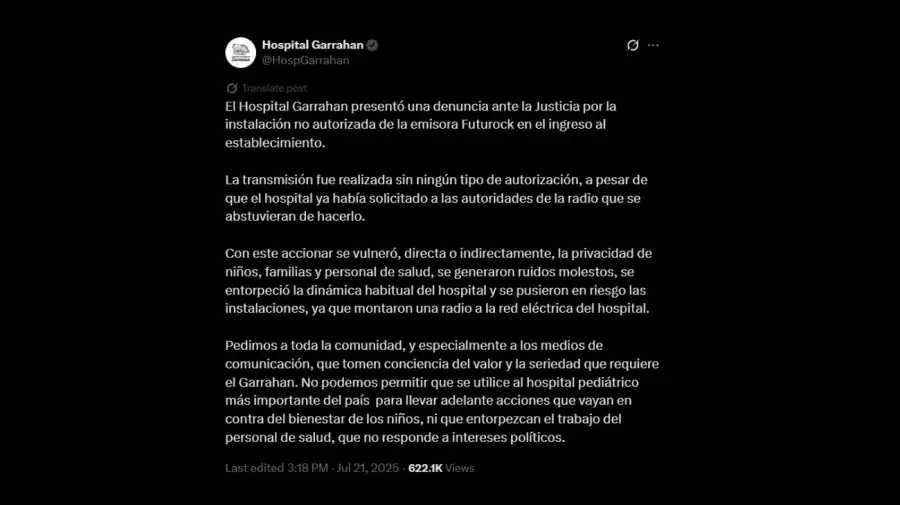
Task: Open the post's overflow menu
Action: coord(653,46)
